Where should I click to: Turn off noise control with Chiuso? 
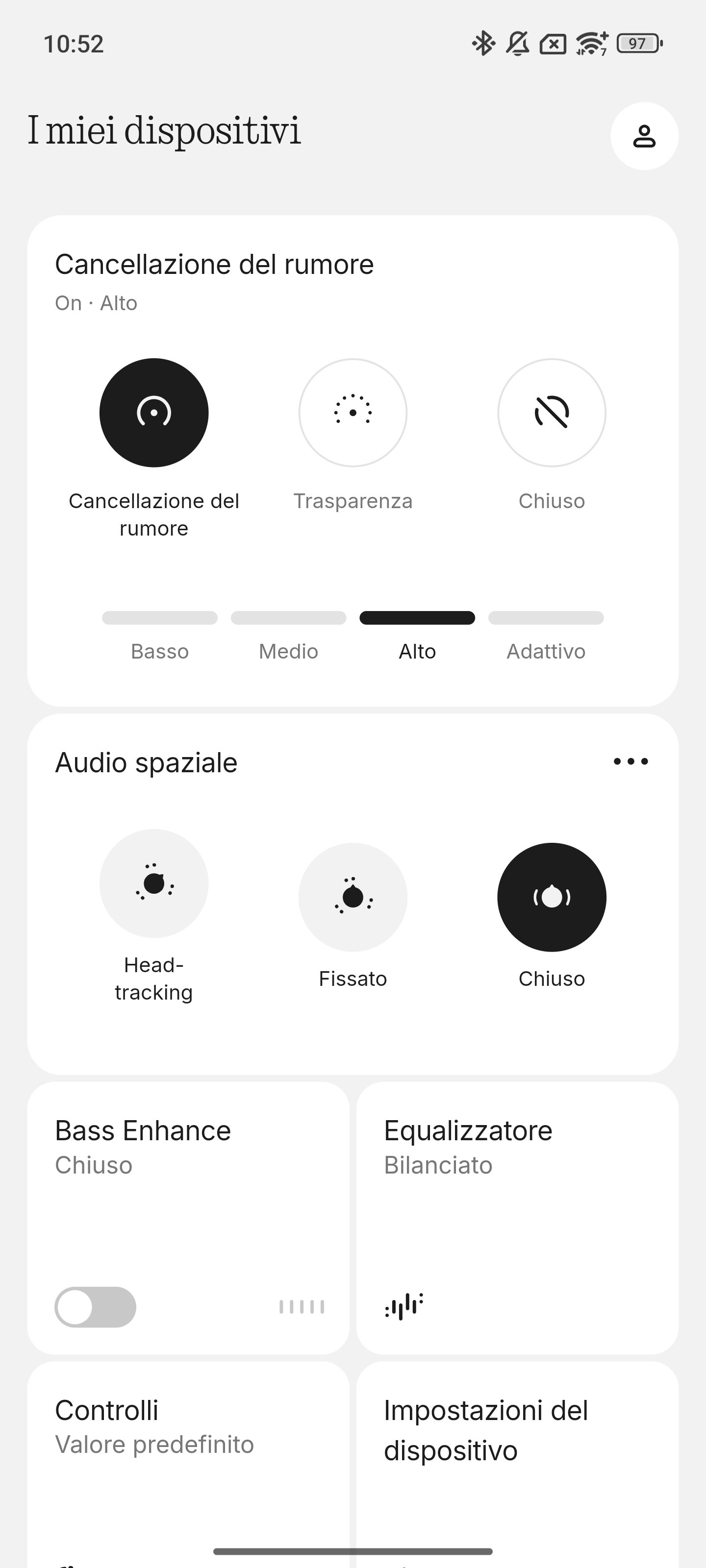(551, 413)
